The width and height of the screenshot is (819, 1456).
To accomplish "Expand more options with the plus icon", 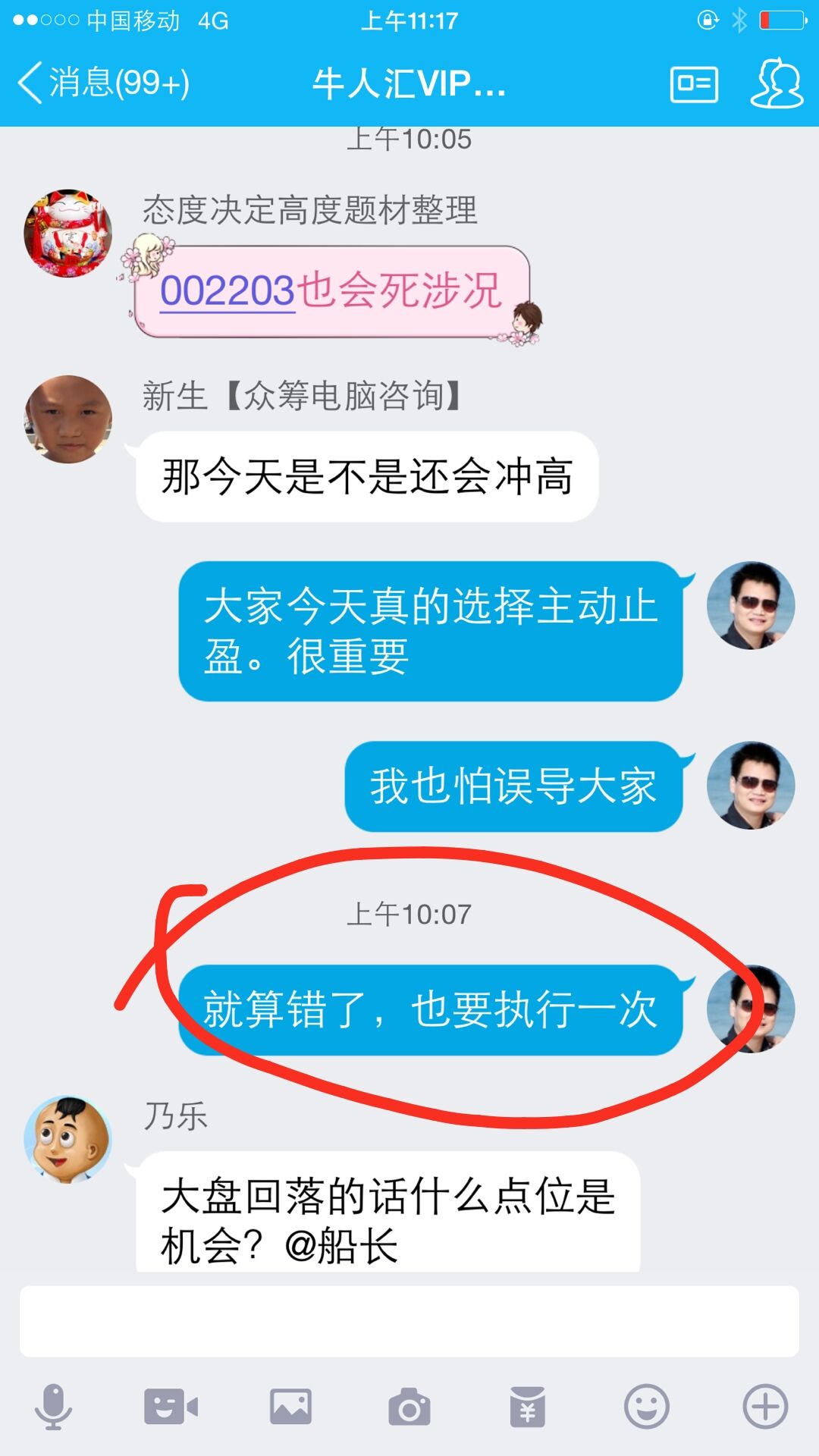I will coord(765,1407).
